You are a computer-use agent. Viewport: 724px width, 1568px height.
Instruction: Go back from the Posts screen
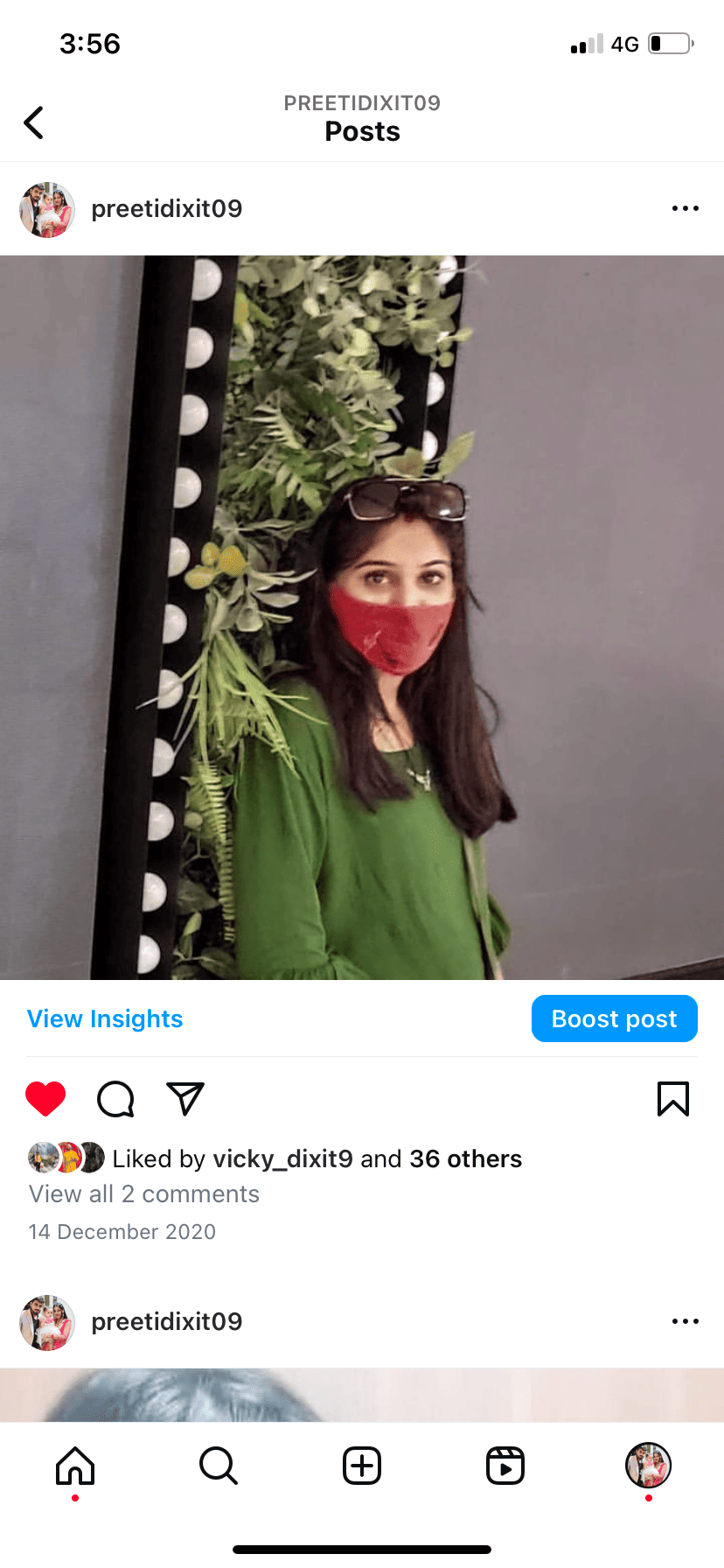click(34, 122)
